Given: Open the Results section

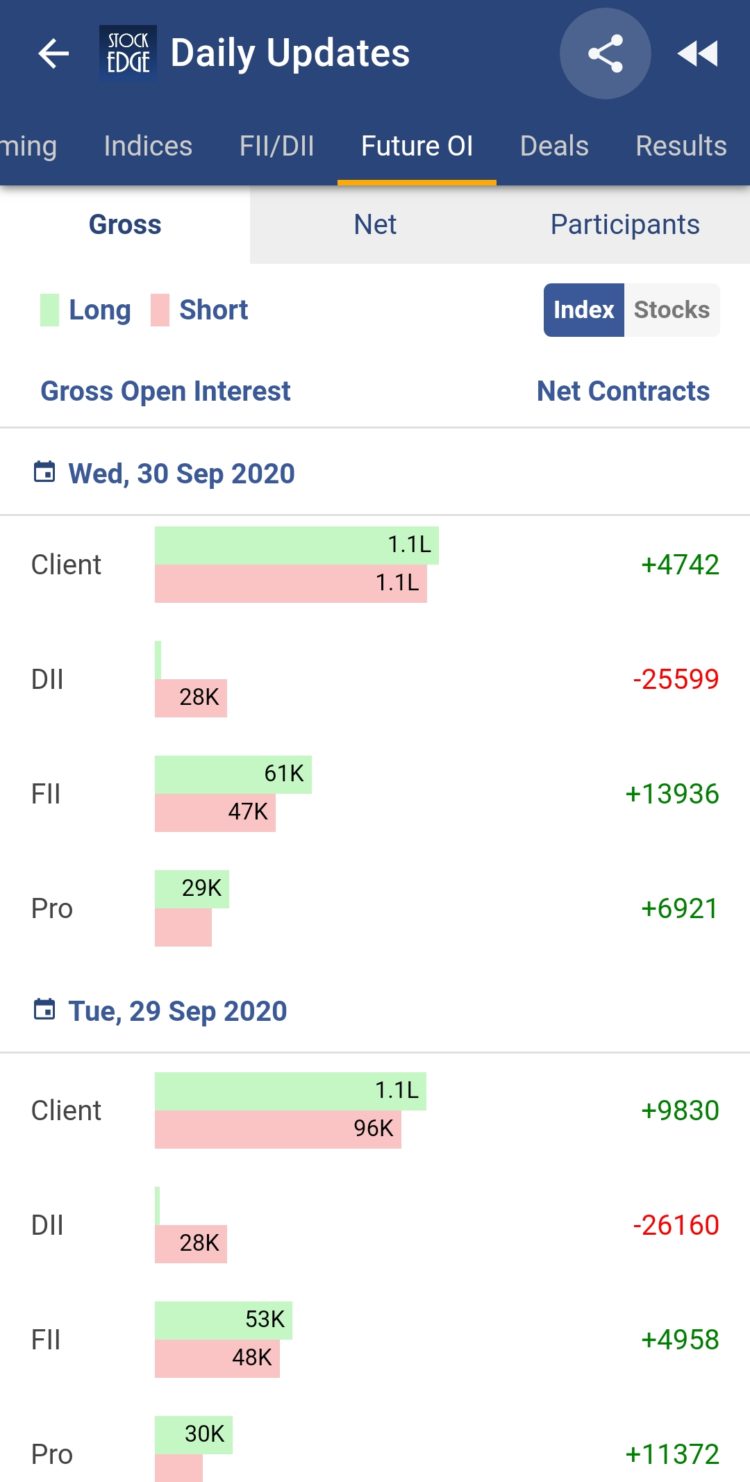Looking at the screenshot, I should point(681,145).
